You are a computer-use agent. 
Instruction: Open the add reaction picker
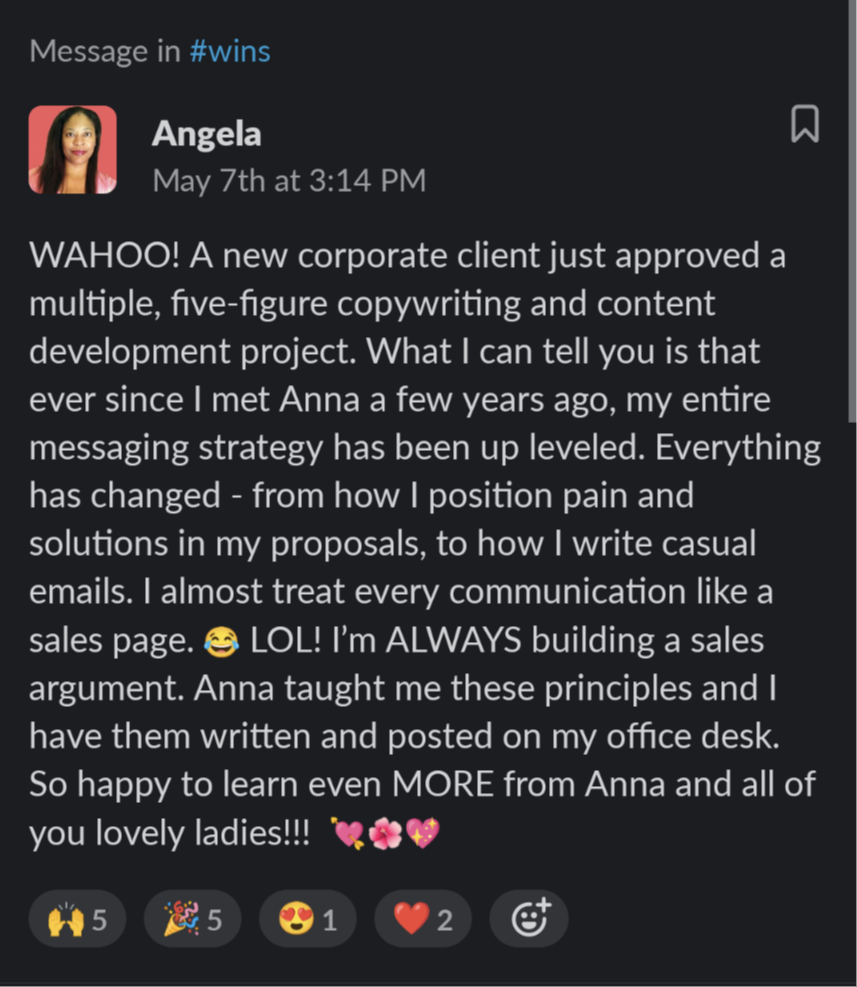[x=529, y=919]
